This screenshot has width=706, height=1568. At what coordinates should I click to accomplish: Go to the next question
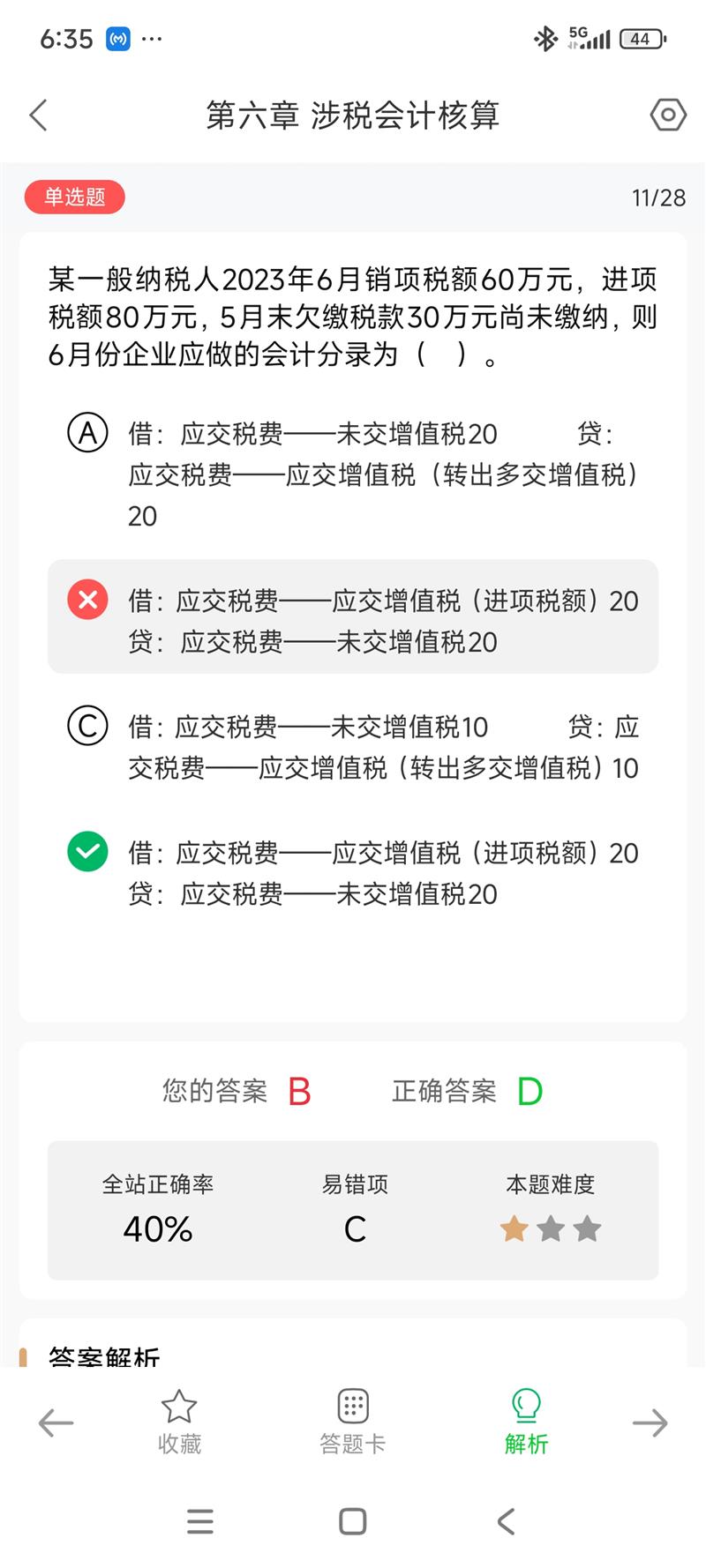[650, 1422]
